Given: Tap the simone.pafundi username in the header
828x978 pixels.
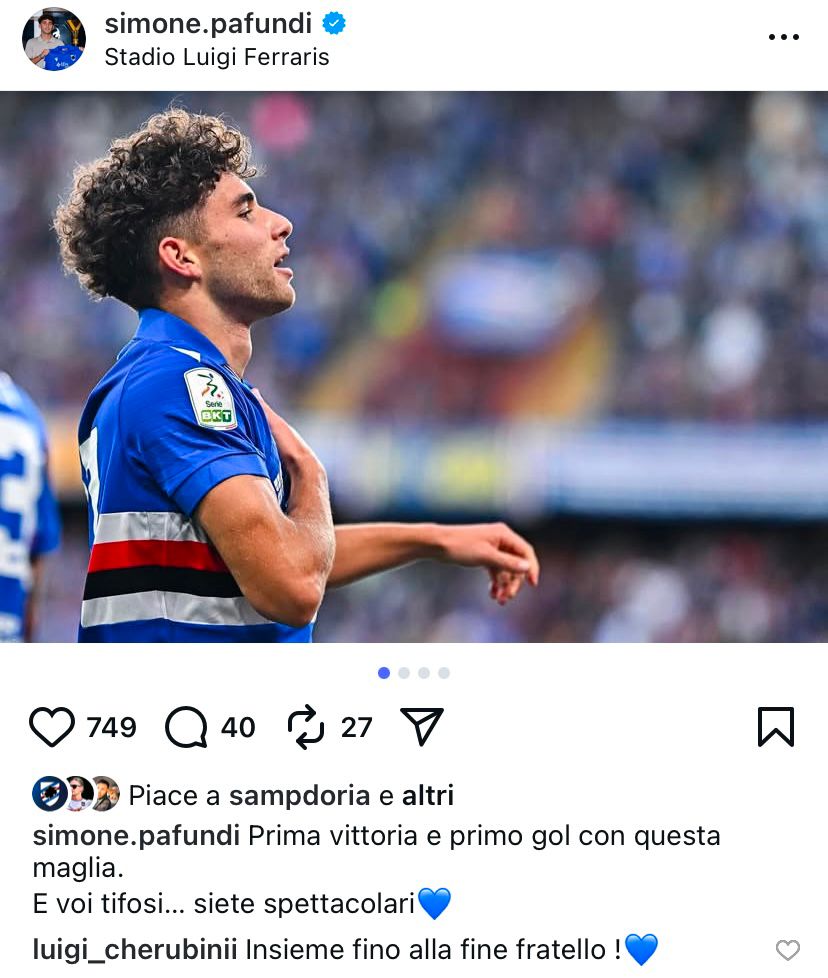Looking at the screenshot, I should point(208,23).
